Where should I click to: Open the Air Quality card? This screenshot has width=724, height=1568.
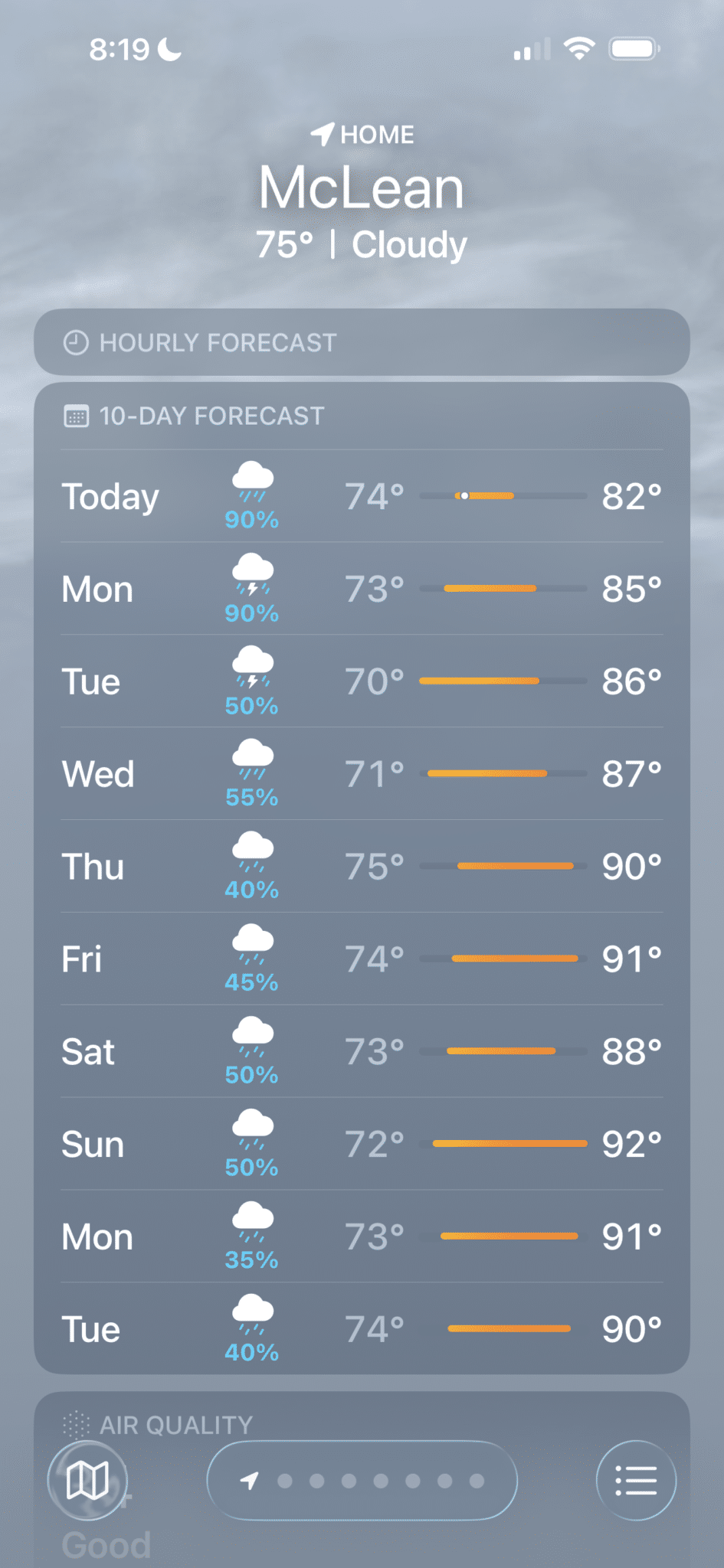[x=362, y=1479]
